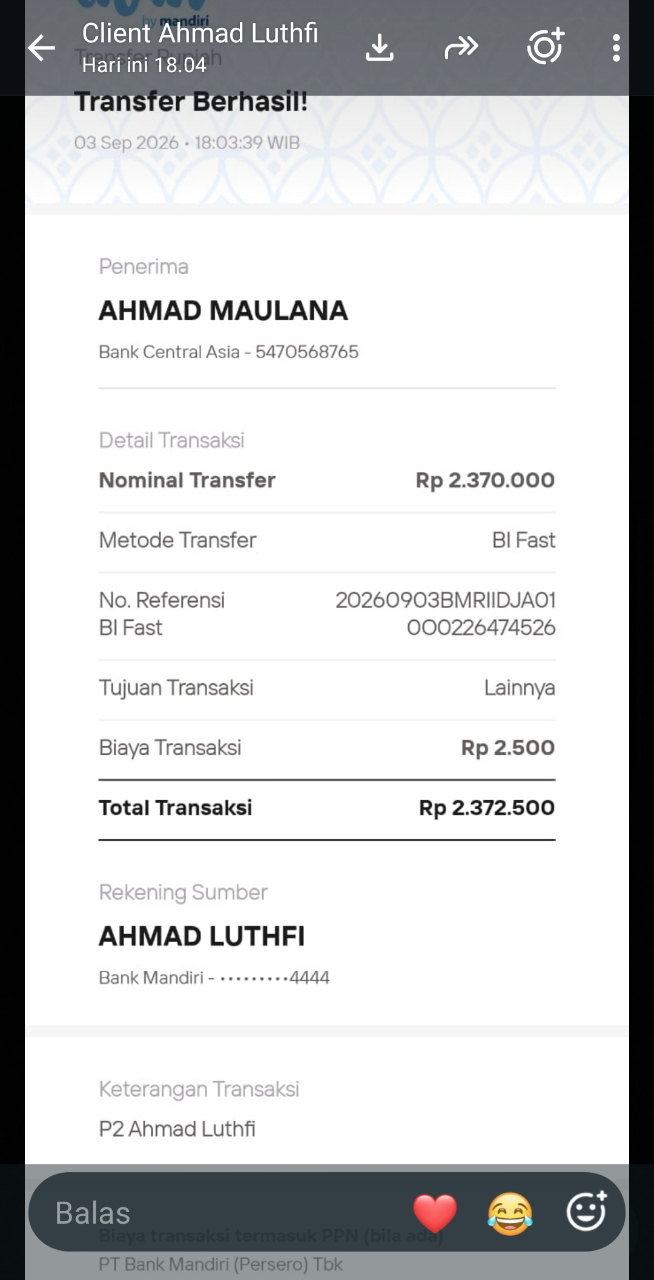Tap the status repost icon
654x1280 pixels.
(545, 47)
